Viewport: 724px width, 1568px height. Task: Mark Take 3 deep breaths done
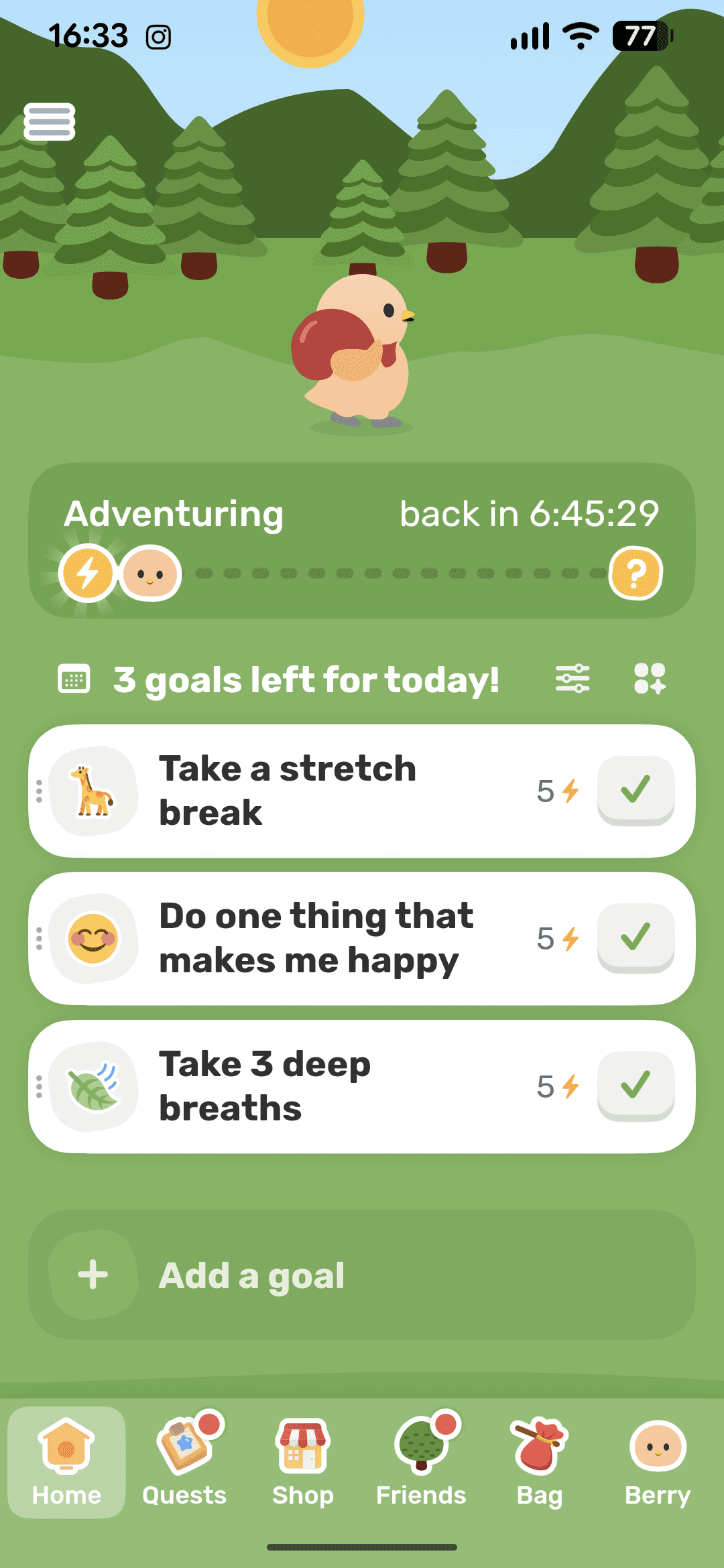click(x=636, y=1086)
